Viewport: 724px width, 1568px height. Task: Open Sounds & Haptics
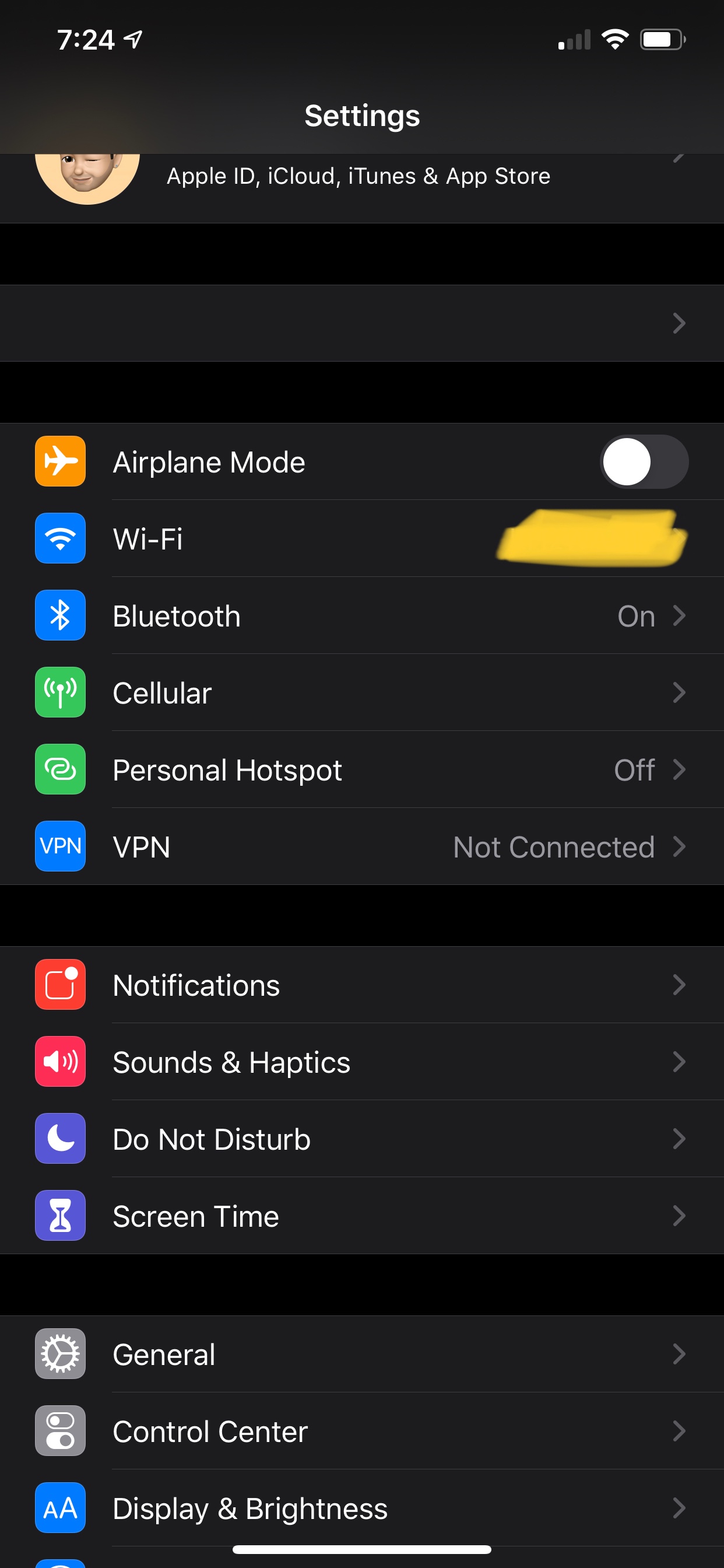361,1062
